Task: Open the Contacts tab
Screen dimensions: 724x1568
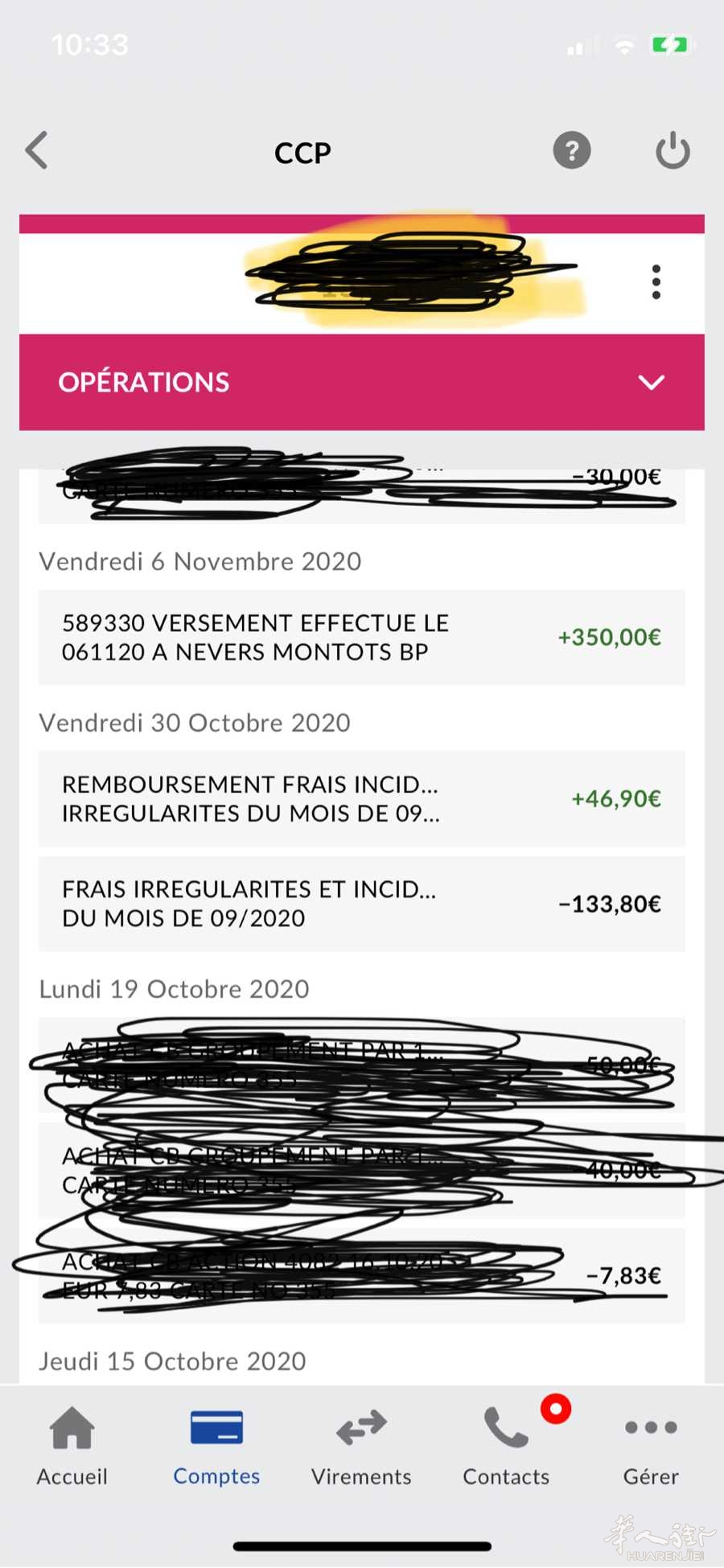Action: point(506,1447)
